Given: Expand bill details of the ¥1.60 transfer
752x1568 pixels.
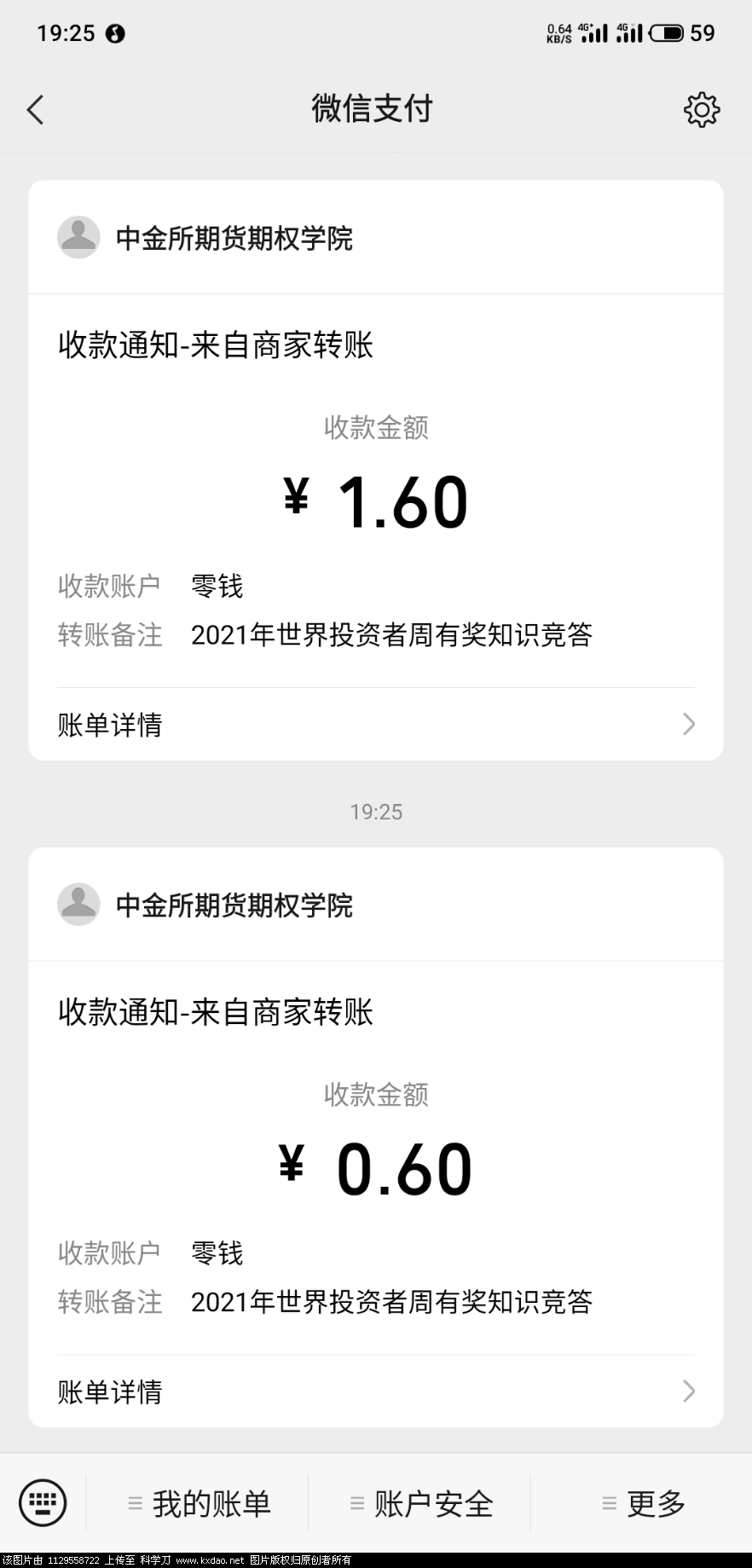Looking at the screenshot, I should (x=375, y=724).
